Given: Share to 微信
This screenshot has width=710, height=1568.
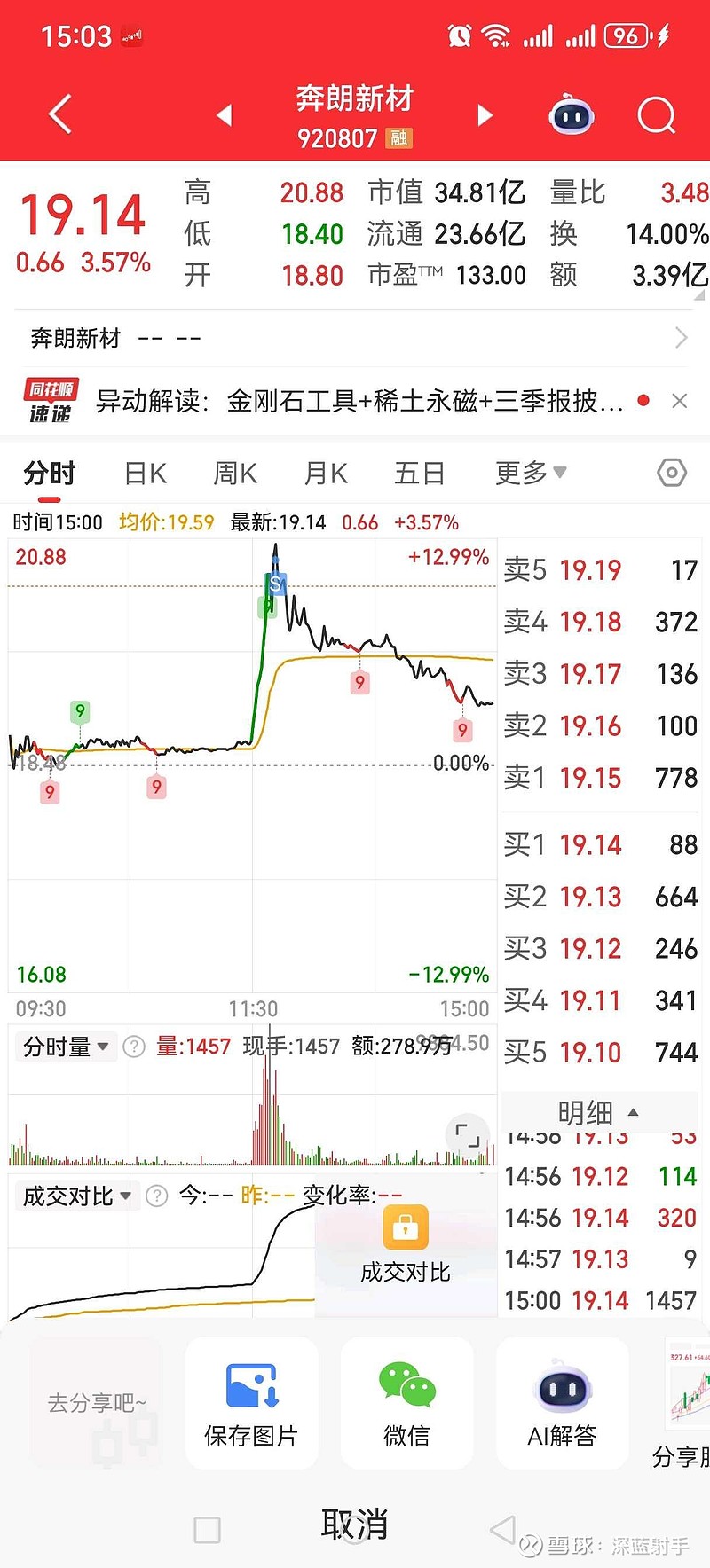Looking at the screenshot, I should (x=406, y=1403).
